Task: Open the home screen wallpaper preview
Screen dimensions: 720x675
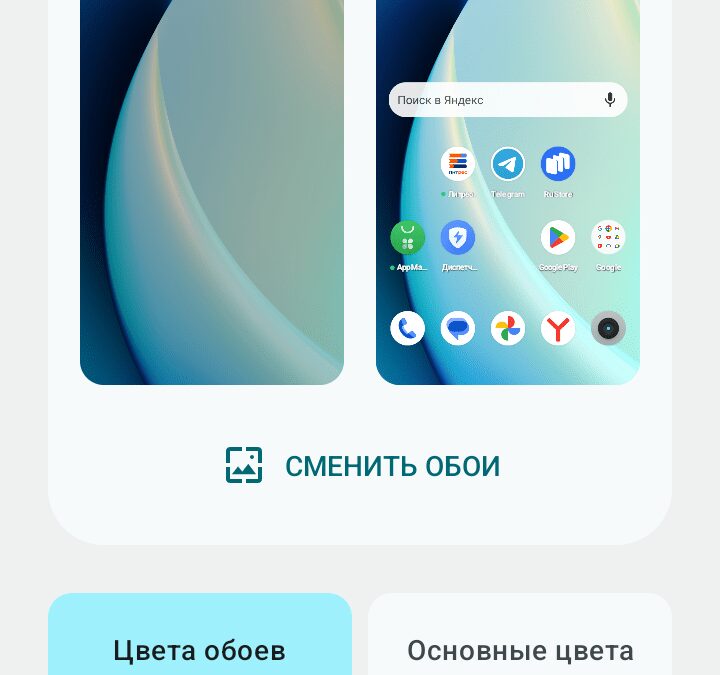Action: 508,190
